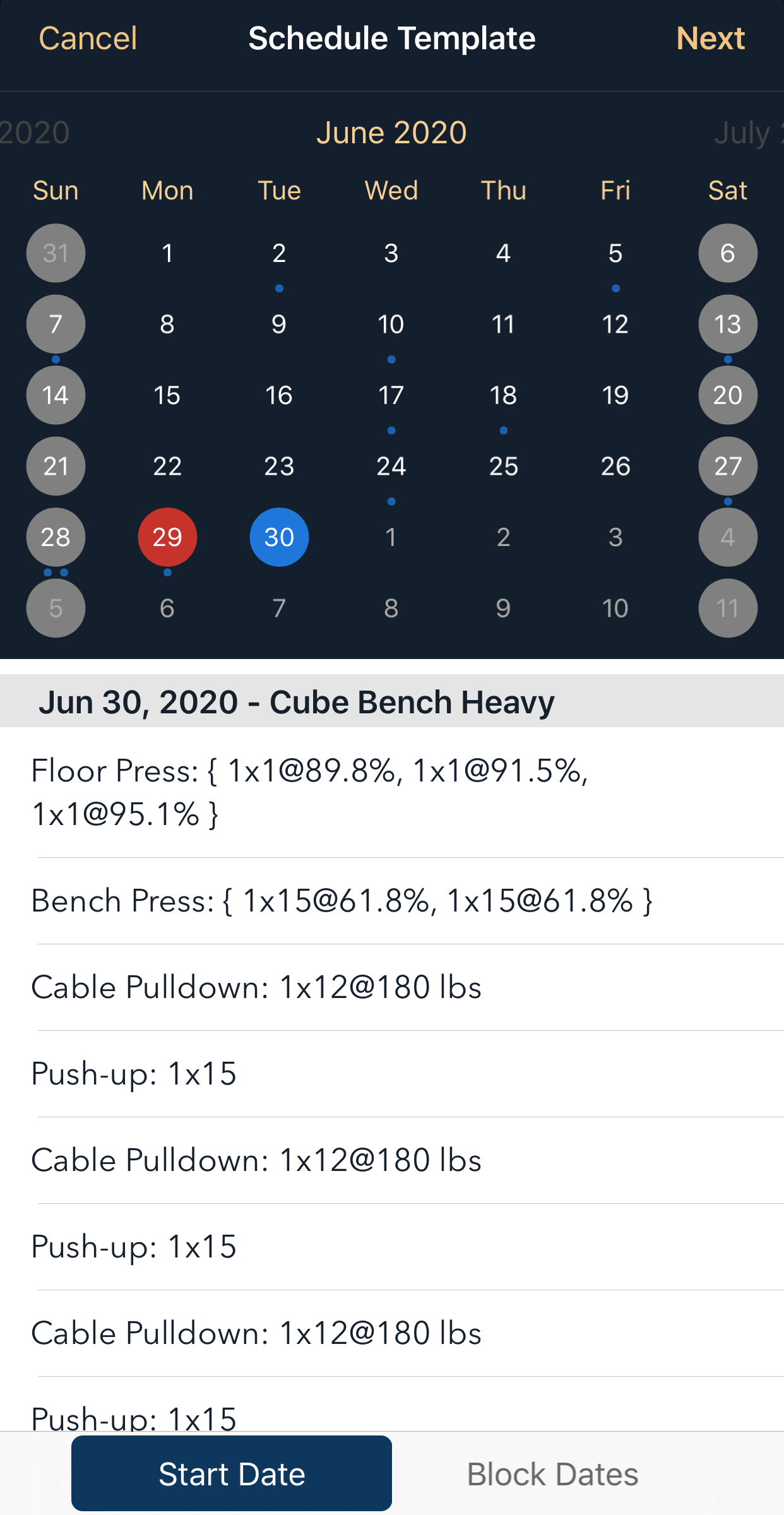Image resolution: width=784 pixels, height=1515 pixels.
Task: Tap Next to proceed with scheduling
Action: click(710, 38)
